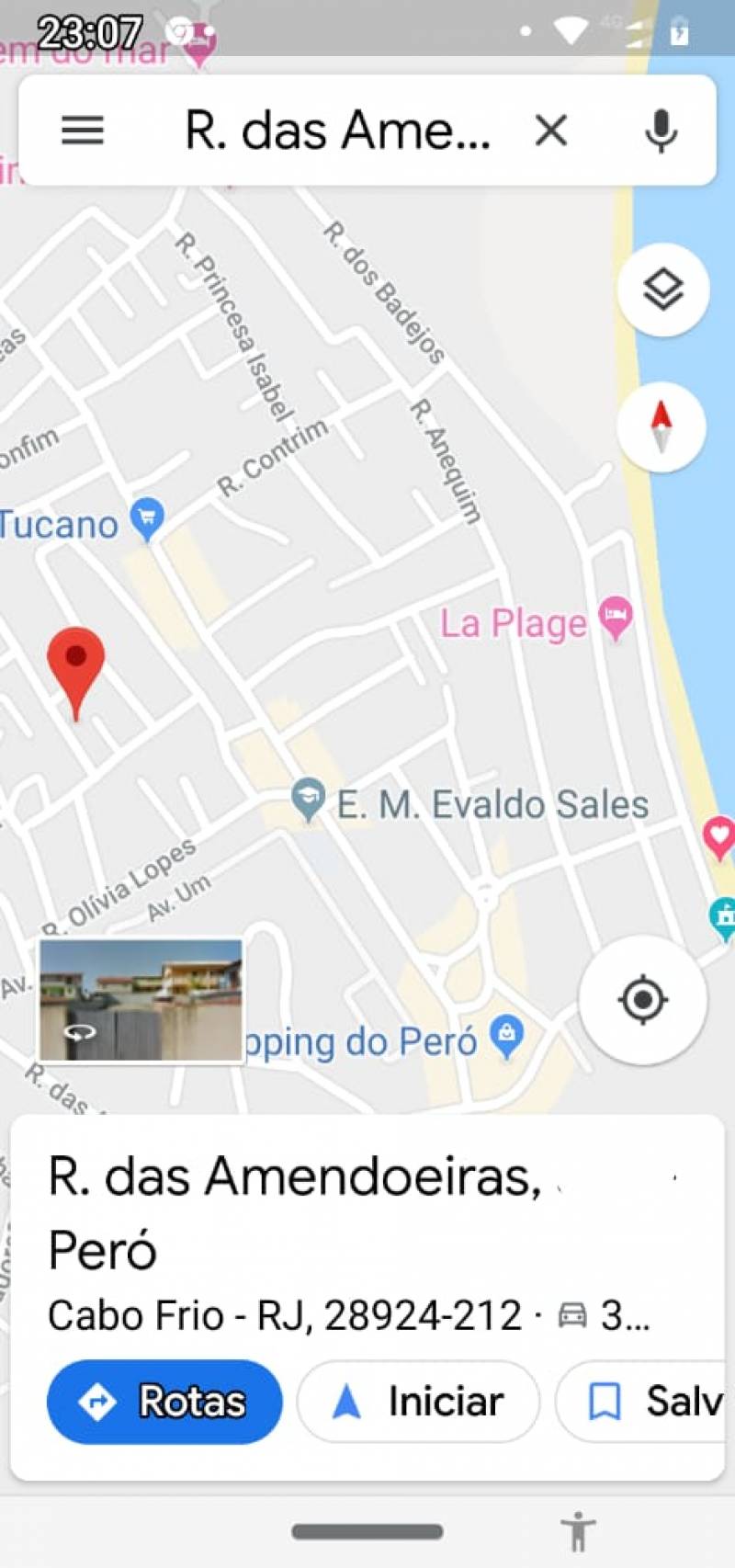Screen dimensions: 735x1568
Task: Start navigation with Iniciar
Action: (x=418, y=1402)
